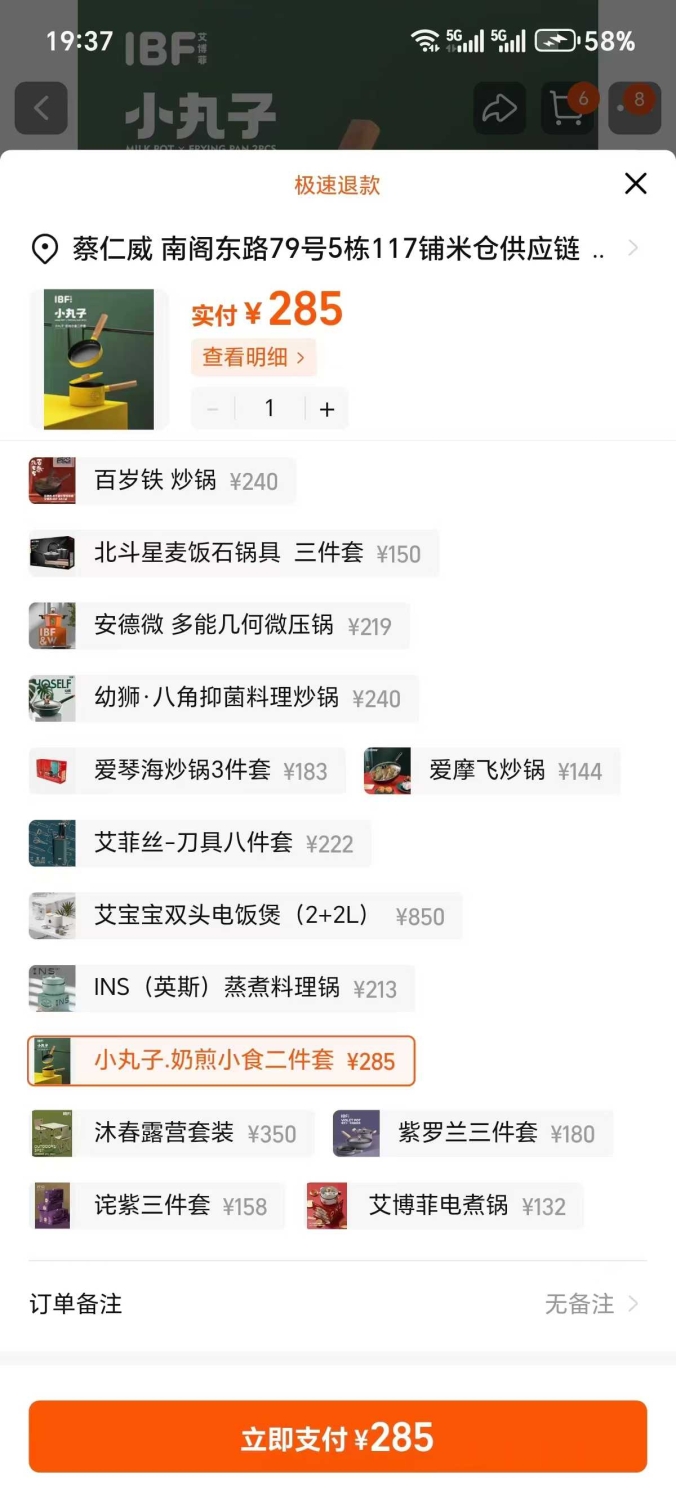Tap 立即支付 ¥285 to pay now
Viewport: 676px width, 1500px height.
click(338, 1437)
